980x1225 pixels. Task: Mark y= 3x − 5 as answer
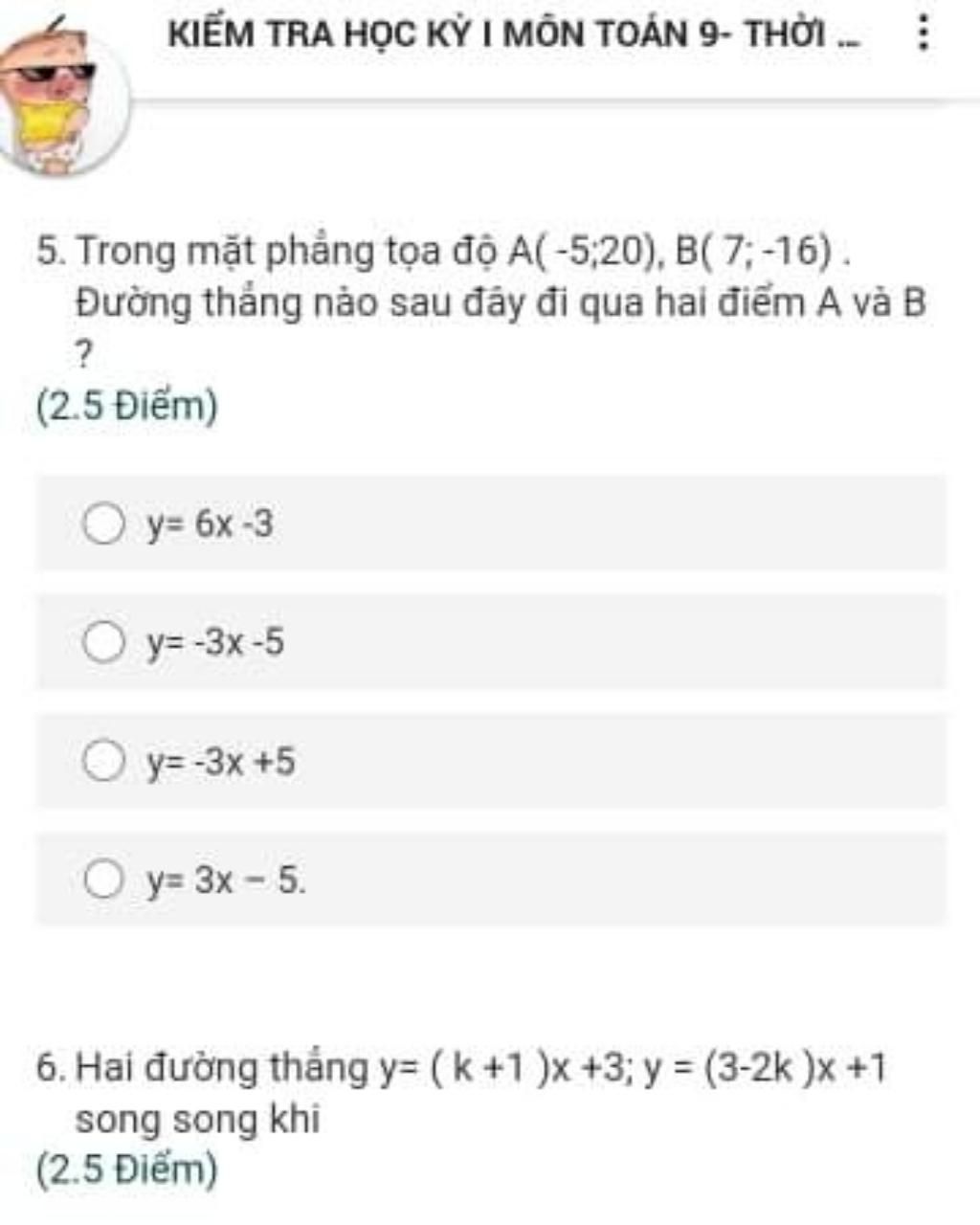tap(103, 880)
